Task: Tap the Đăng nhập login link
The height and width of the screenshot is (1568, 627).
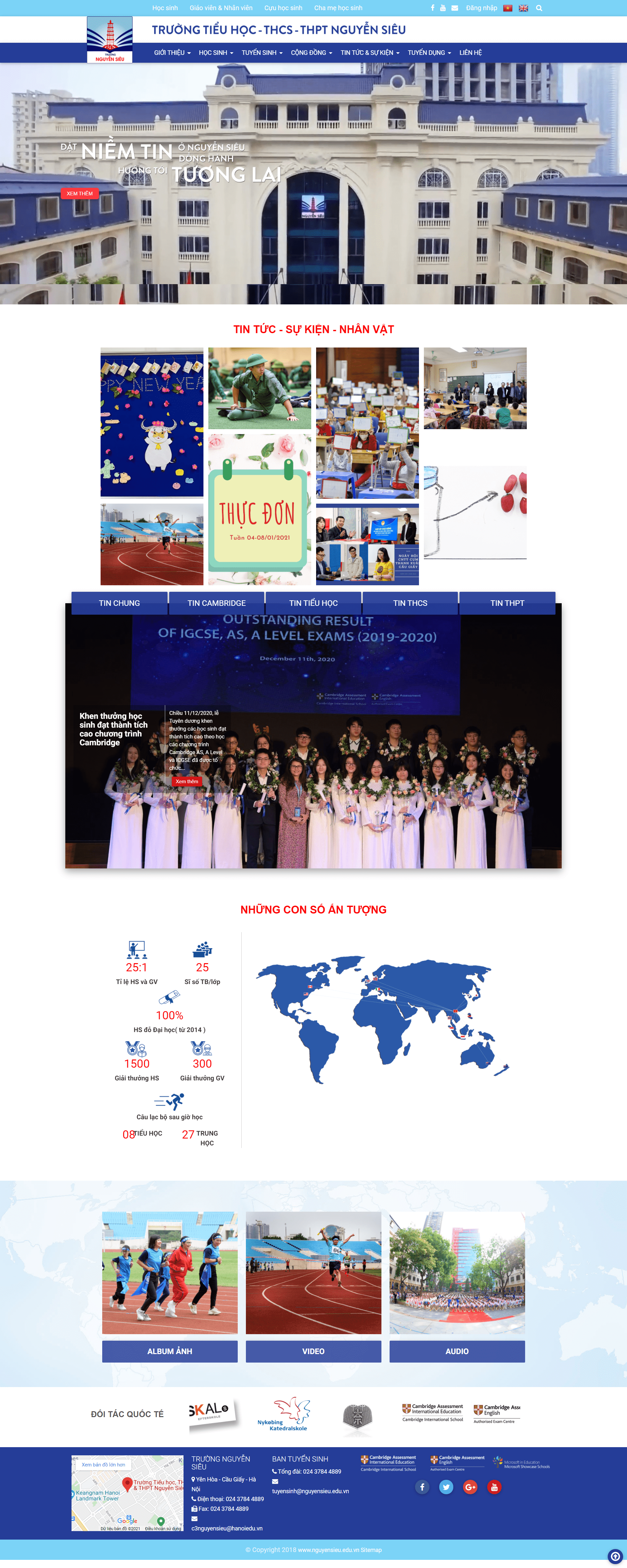Action: [x=481, y=8]
